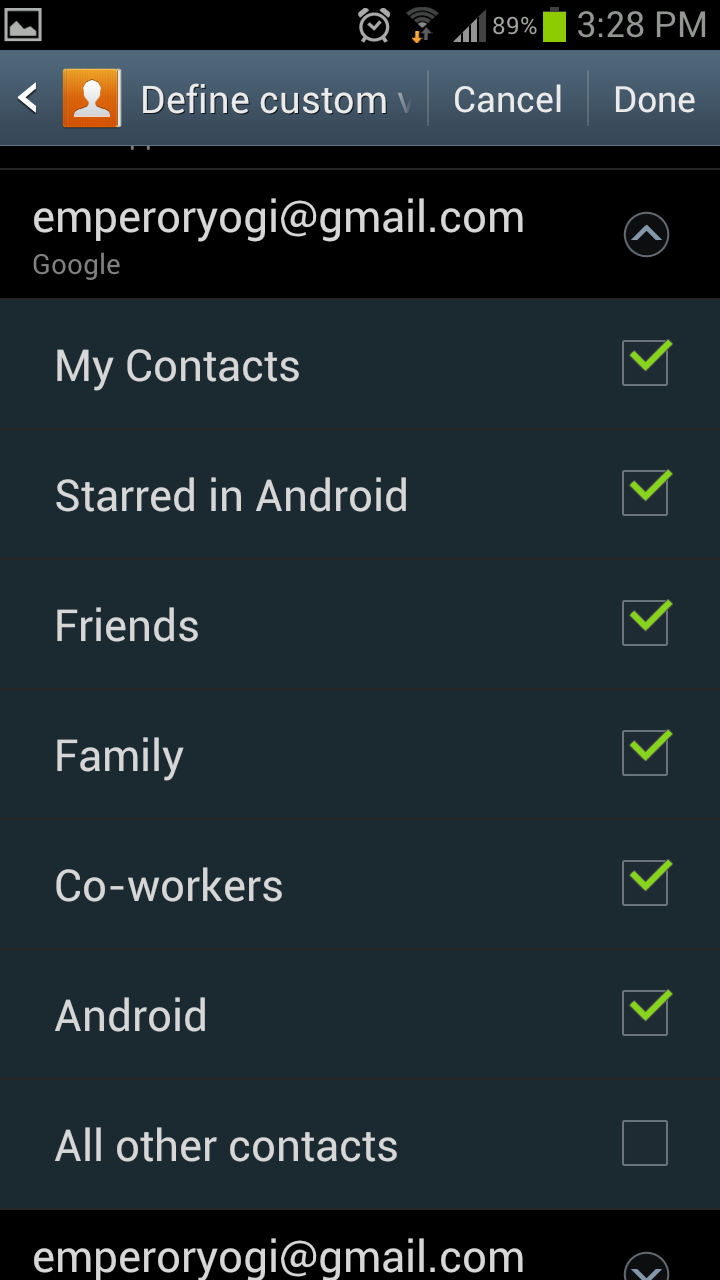
Task: Deselect the Friends group
Action: tap(645, 623)
